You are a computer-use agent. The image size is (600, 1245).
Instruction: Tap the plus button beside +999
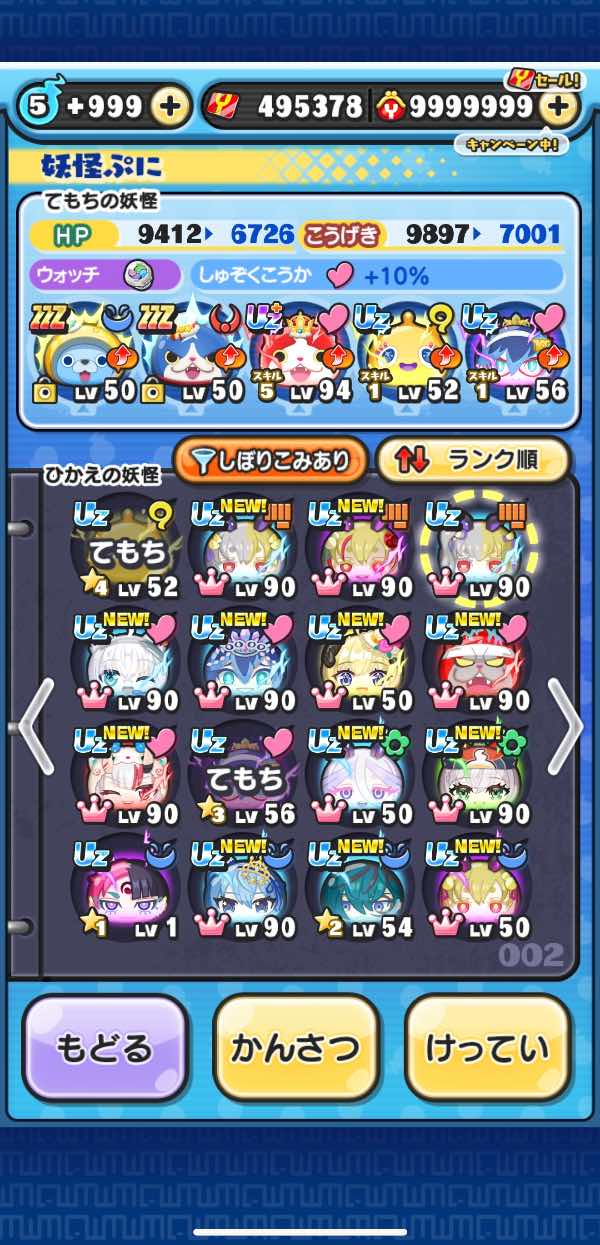pos(171,107)
